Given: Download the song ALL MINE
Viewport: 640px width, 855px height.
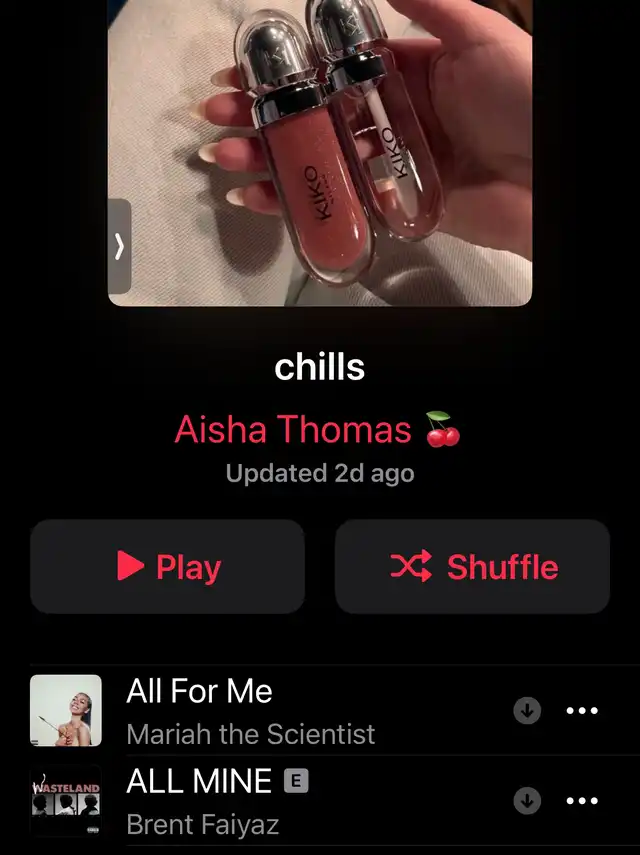Looking at the screenshot, I should (527, 801).
